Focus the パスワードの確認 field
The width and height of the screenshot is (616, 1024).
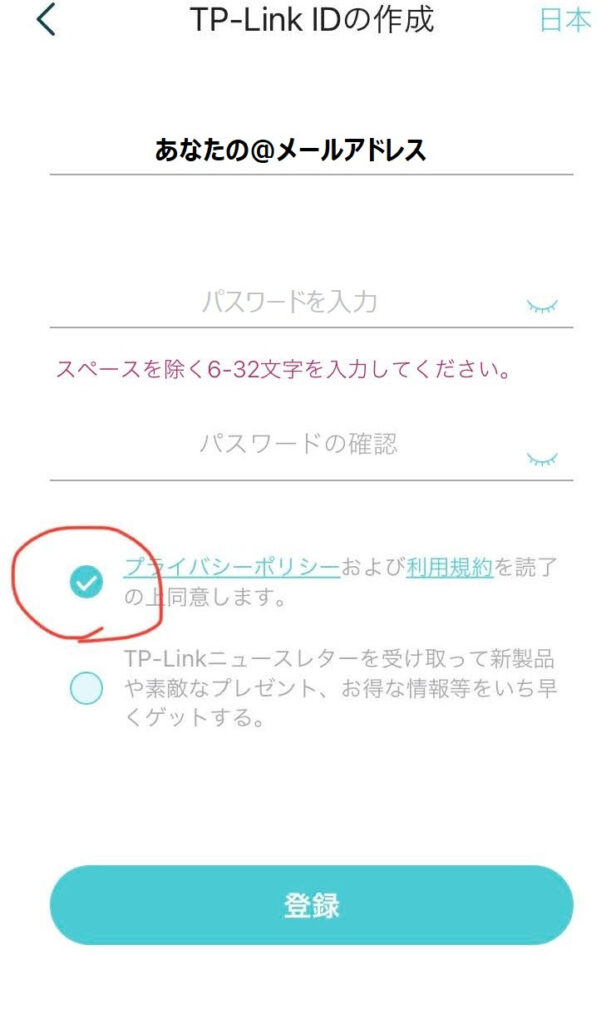tap(290, 444)
